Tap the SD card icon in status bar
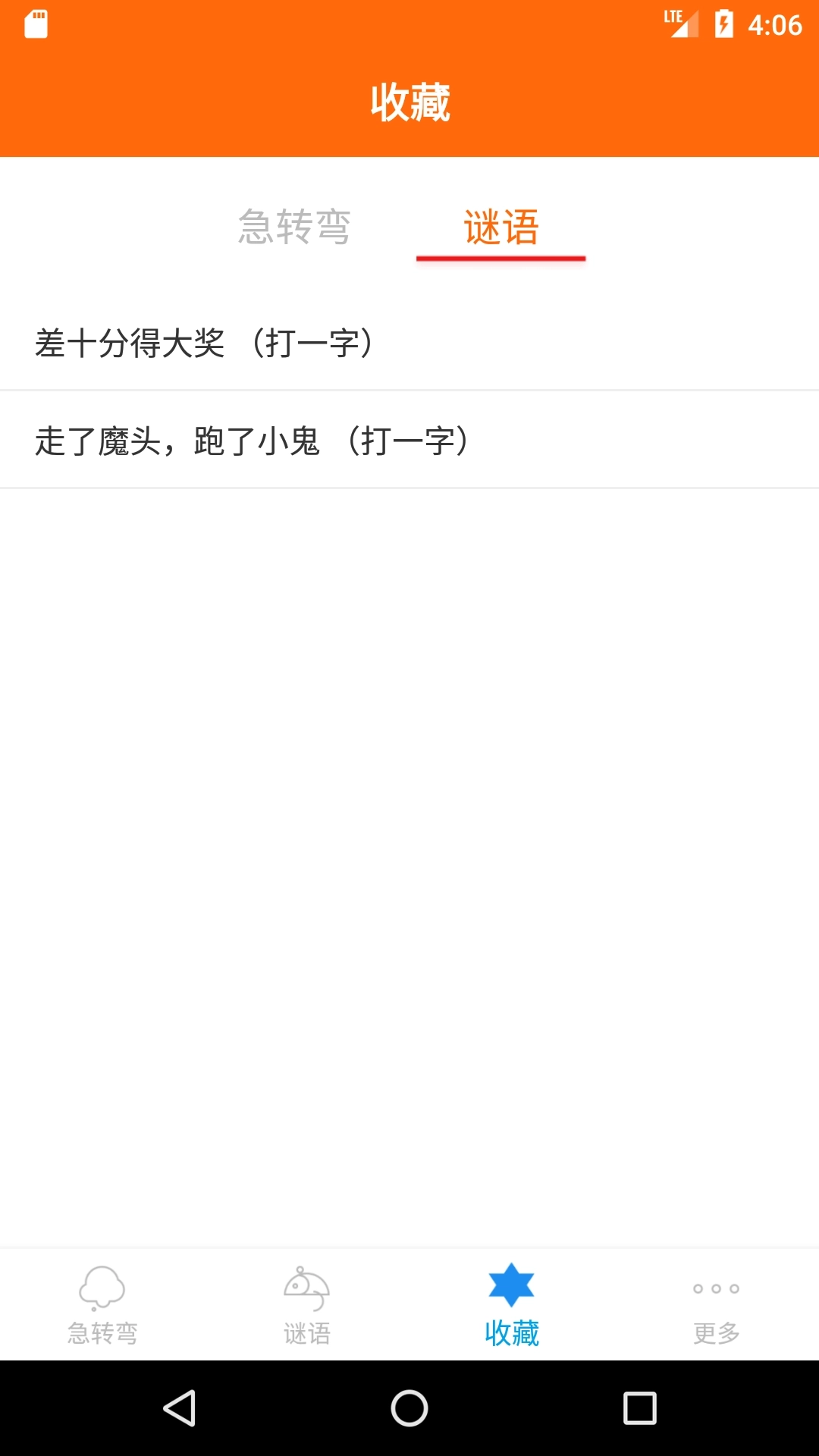The image size is (819, 1456). pyautogui.click(x=37, y=25)
